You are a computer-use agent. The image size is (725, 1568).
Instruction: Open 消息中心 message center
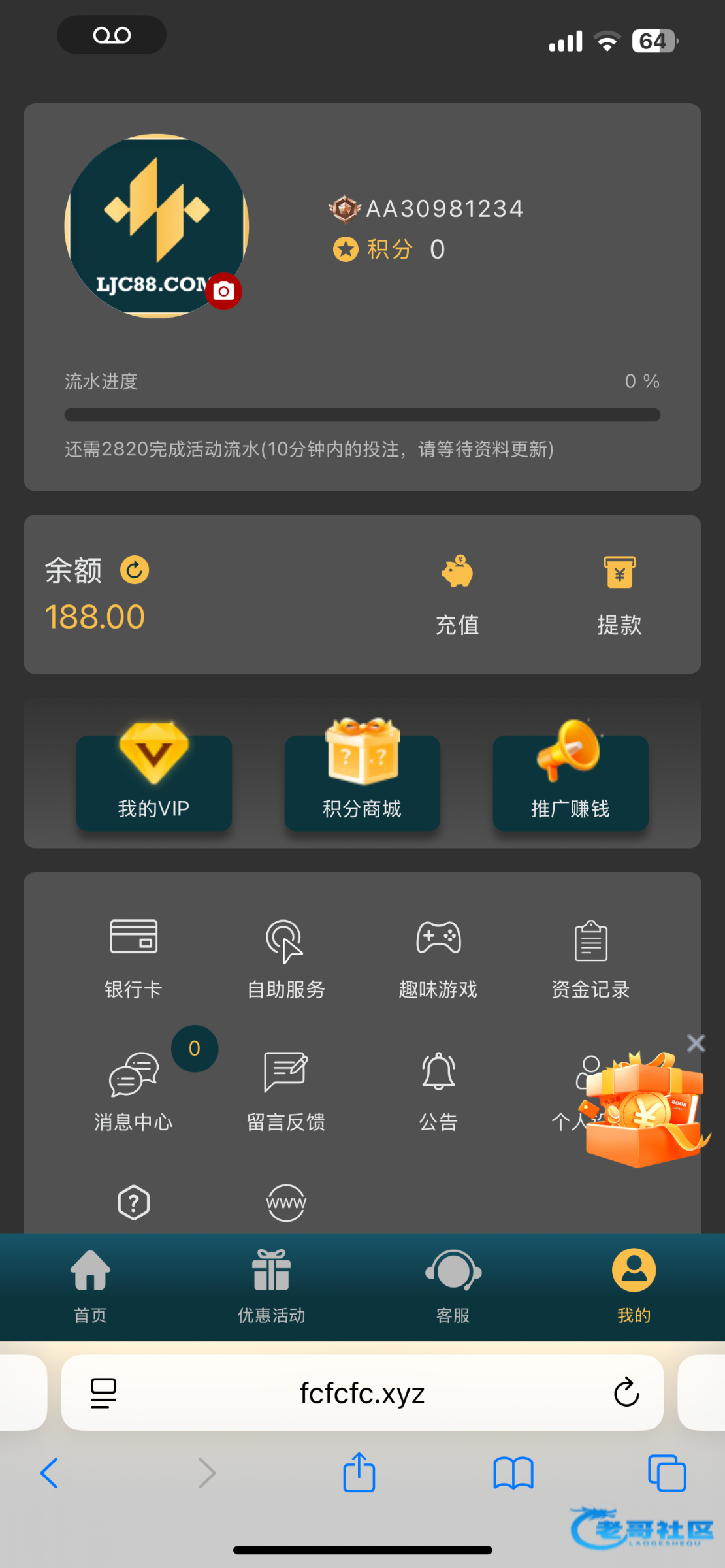tap(133, 1090)
